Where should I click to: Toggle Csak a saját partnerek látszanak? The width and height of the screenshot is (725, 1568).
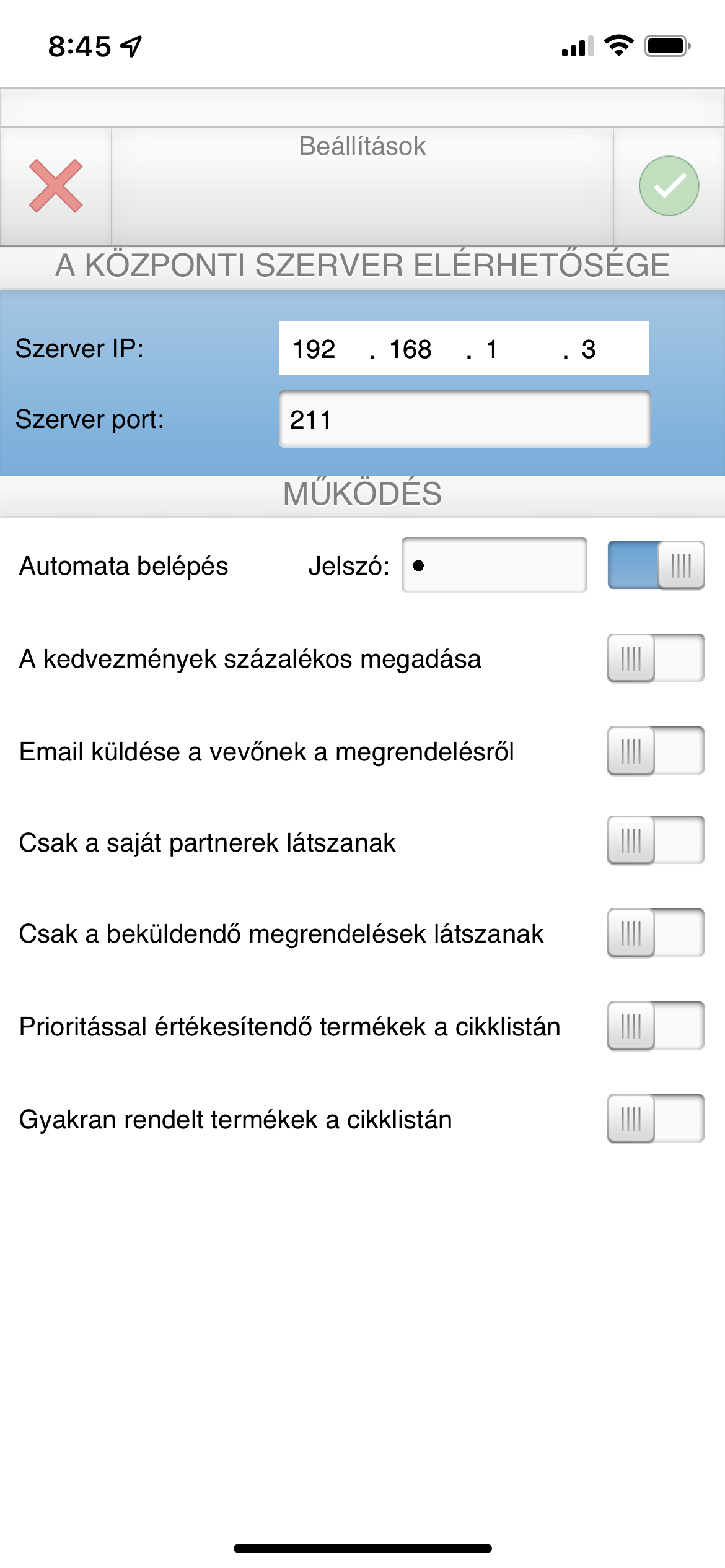coord(656,840)
